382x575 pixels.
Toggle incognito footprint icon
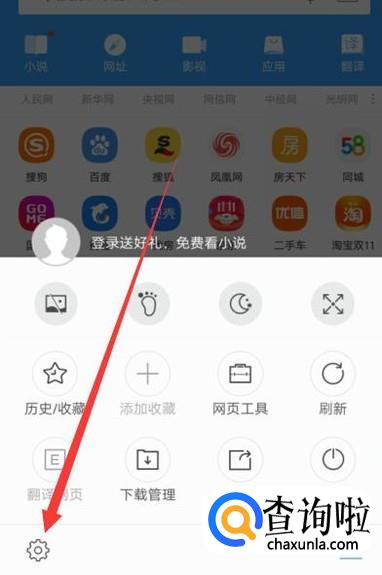148,303
